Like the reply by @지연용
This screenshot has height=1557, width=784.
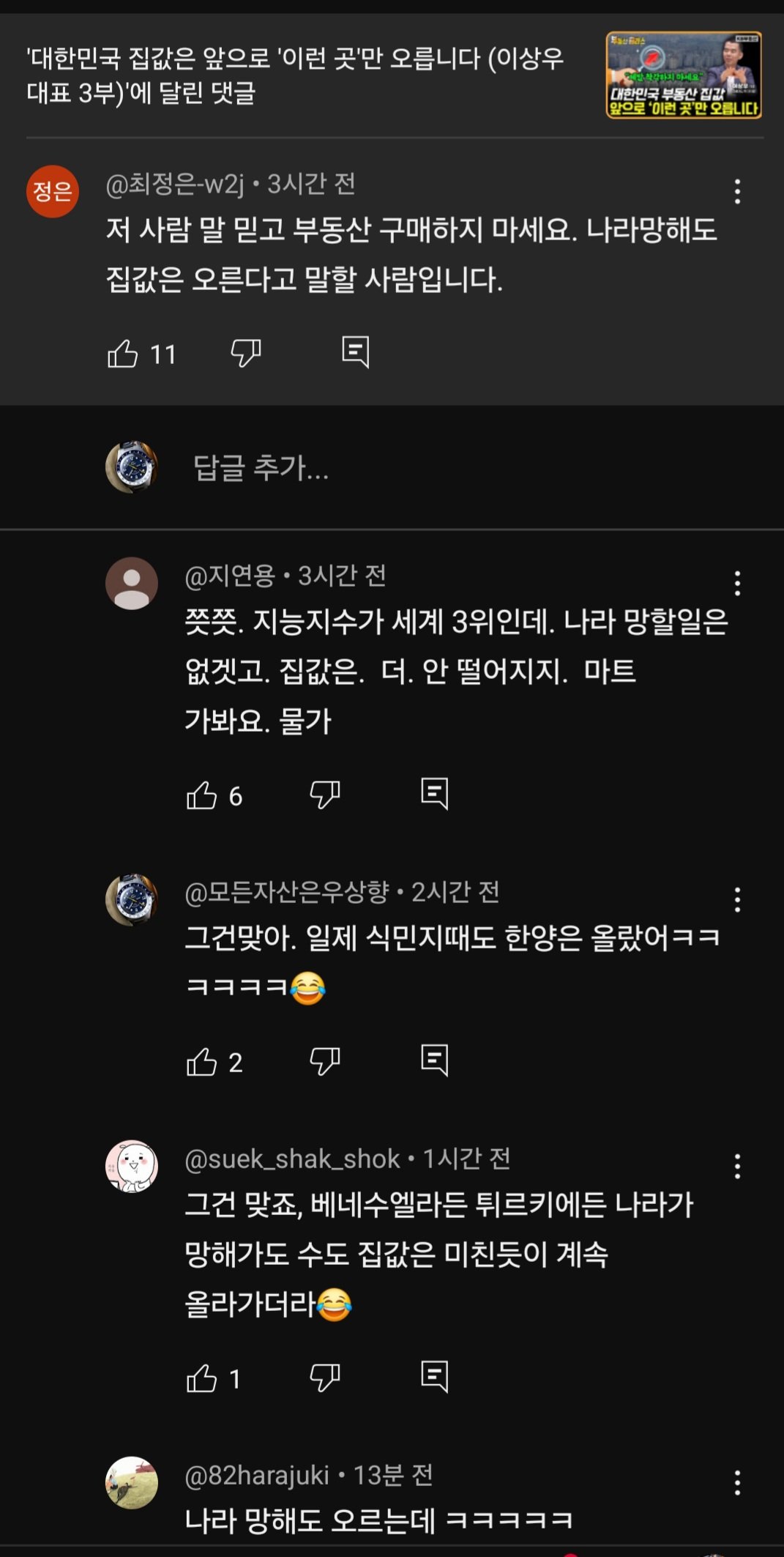[201, 795]
